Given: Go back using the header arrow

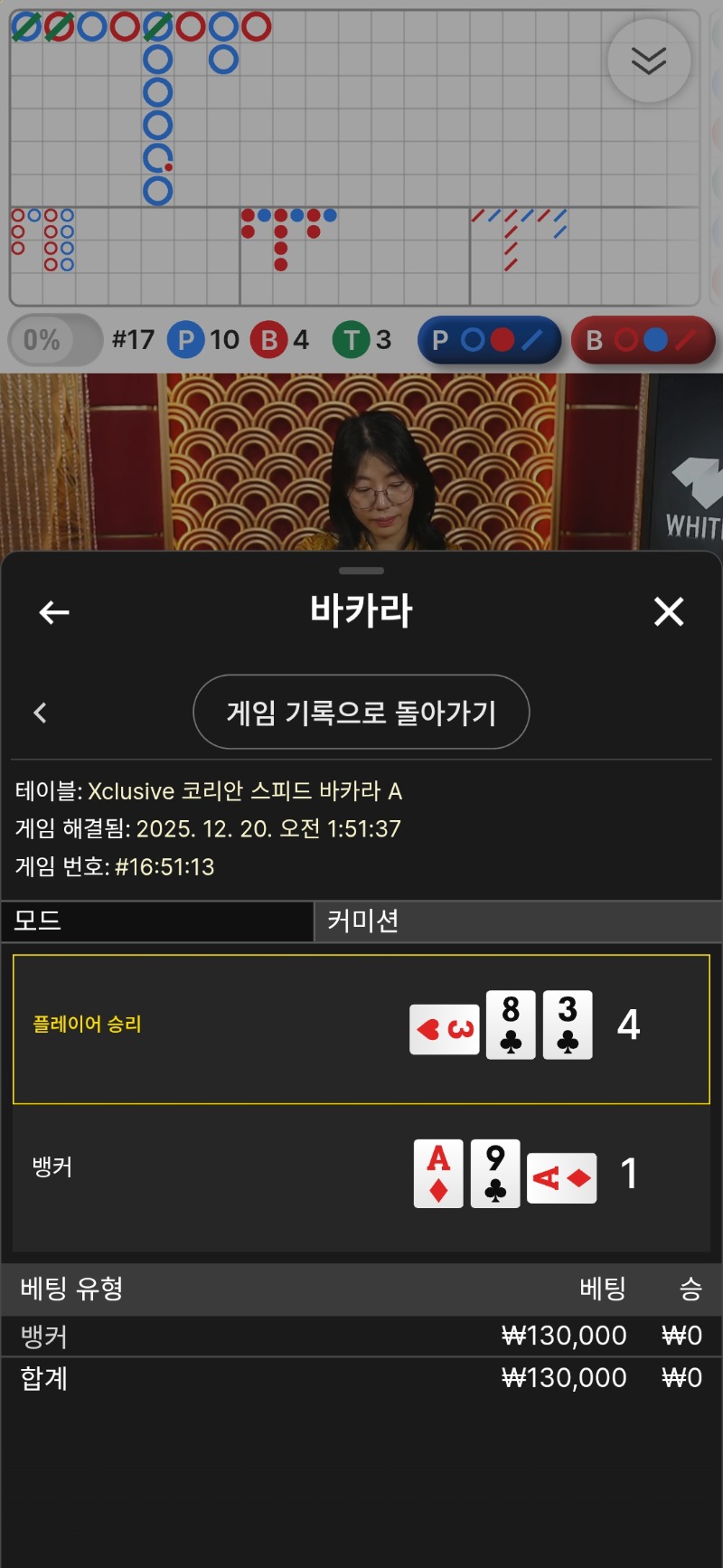Looking at the screenshot, I should coord(54,612).
